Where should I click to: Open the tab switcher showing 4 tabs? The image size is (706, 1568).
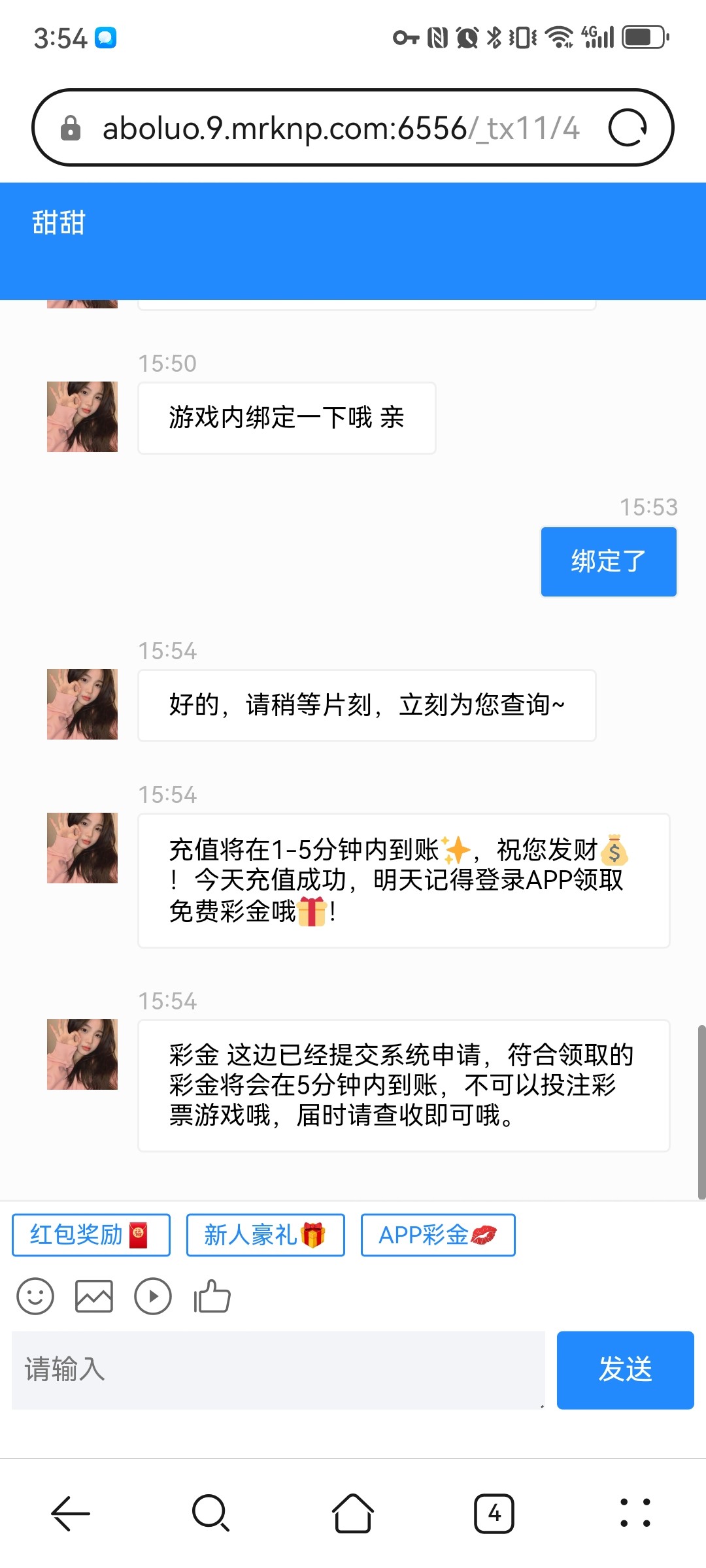(x=494, y=1513)
